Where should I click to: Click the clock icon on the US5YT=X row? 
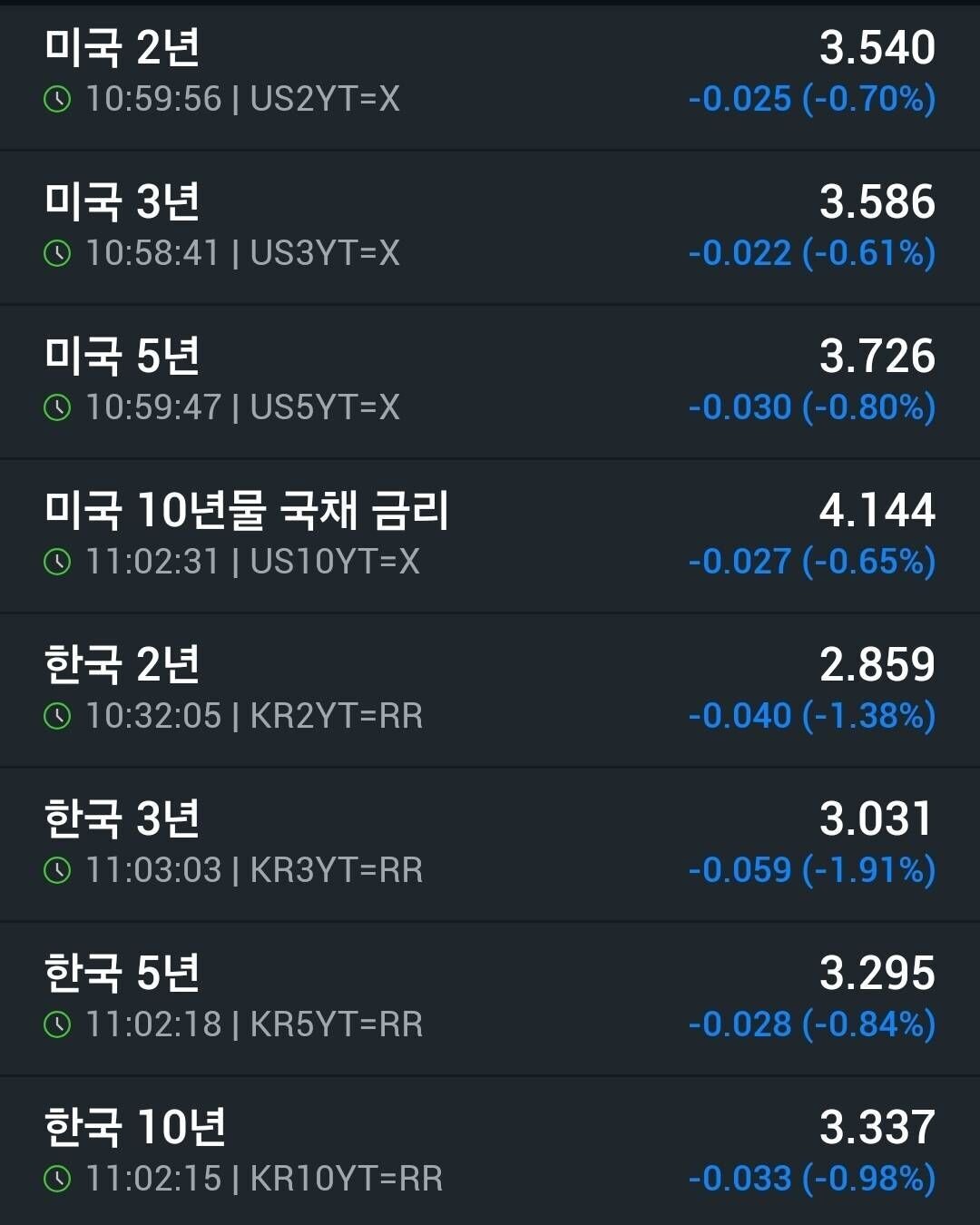coord(60,408)
